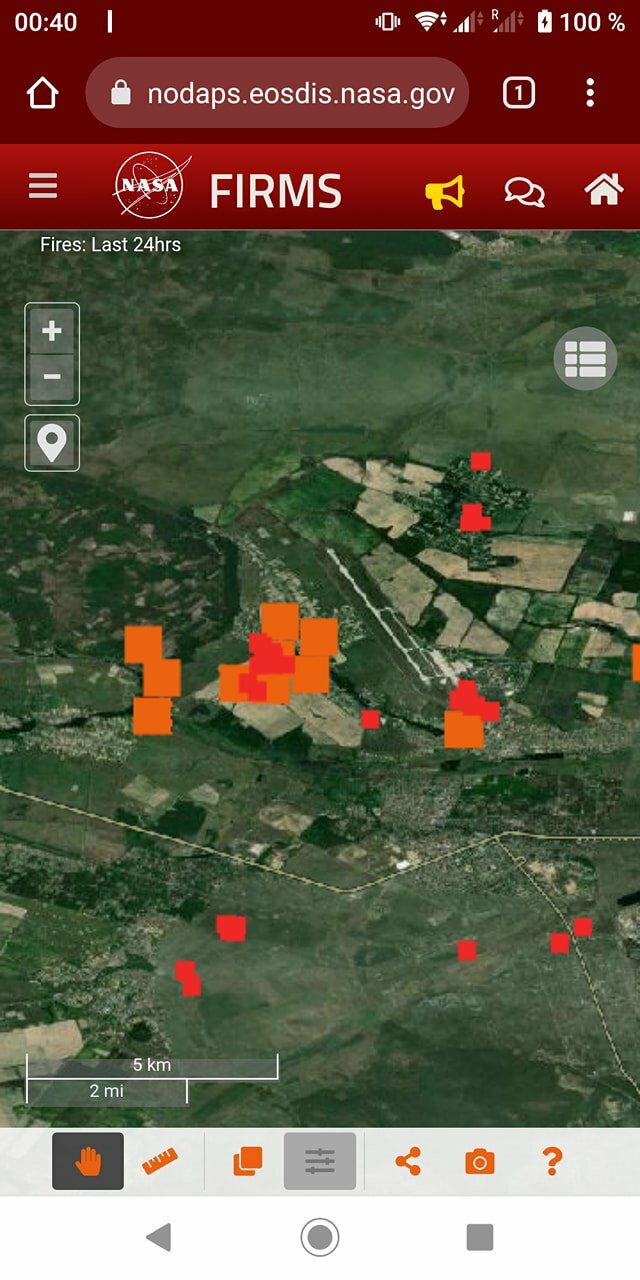Open the map legend list button

point(585,358)
